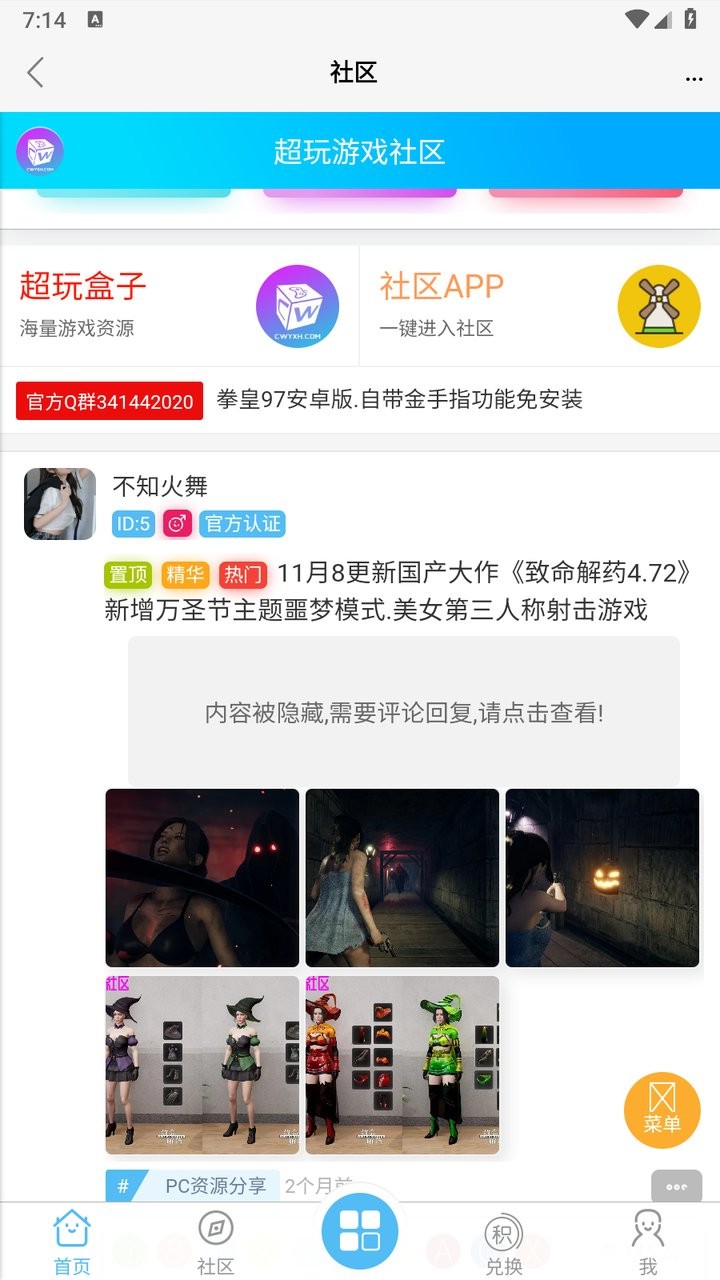
Task: Open the 社区APP card
Action: [540, 306]
